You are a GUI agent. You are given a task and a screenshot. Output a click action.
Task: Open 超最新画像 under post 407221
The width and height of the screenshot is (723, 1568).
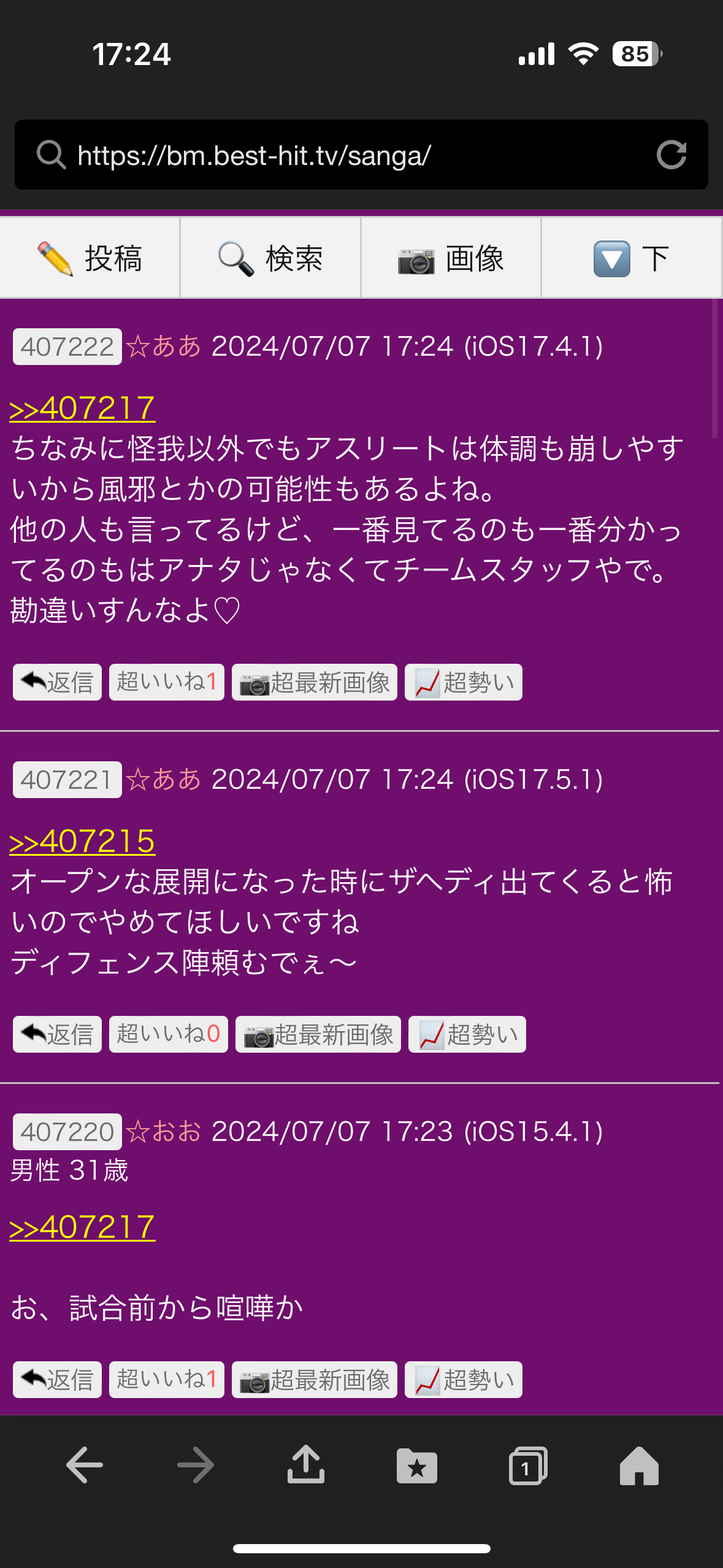318,1034
